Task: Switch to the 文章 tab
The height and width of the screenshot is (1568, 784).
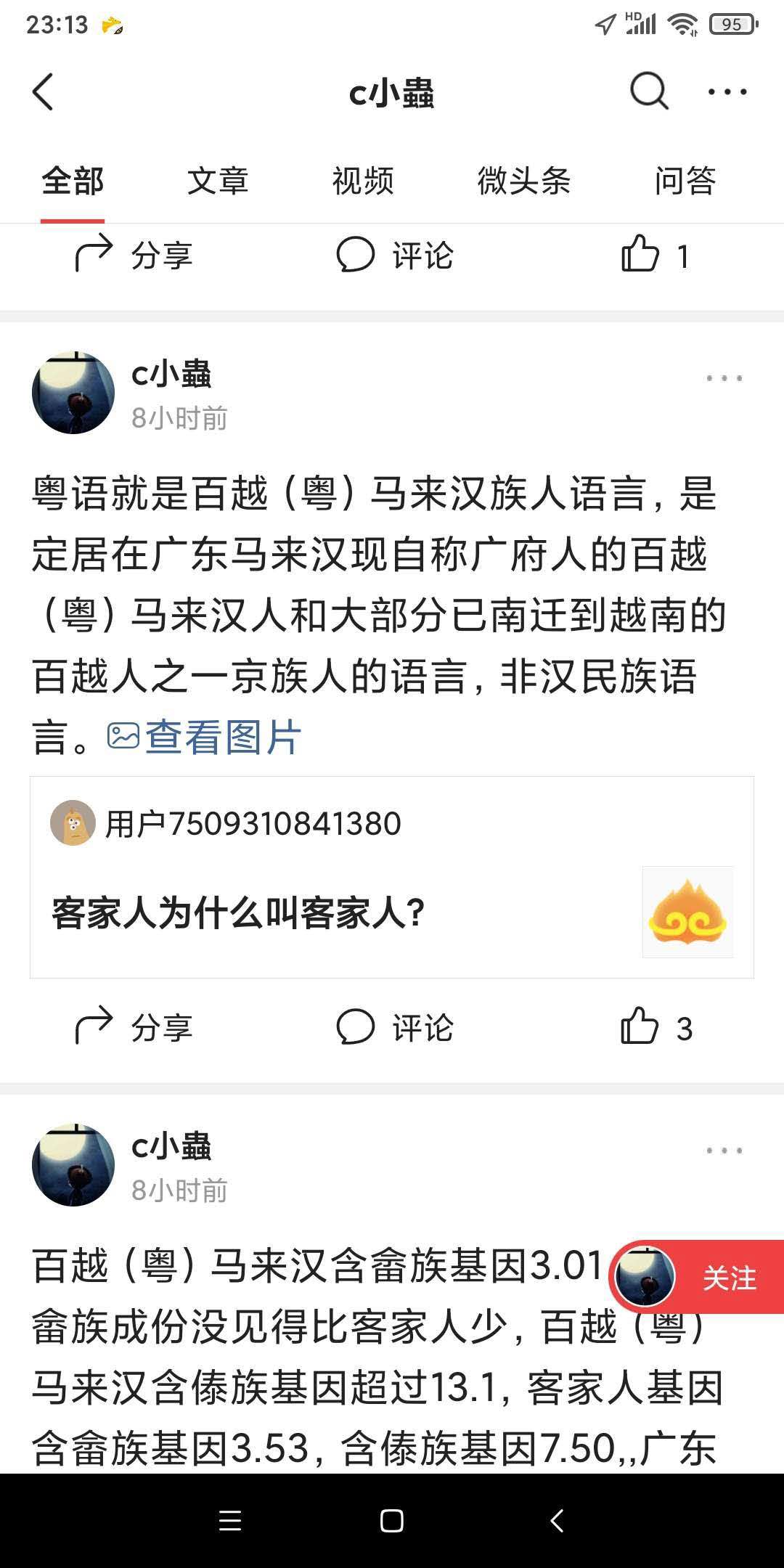Action: pyautogui.click(x=218, y=181)
